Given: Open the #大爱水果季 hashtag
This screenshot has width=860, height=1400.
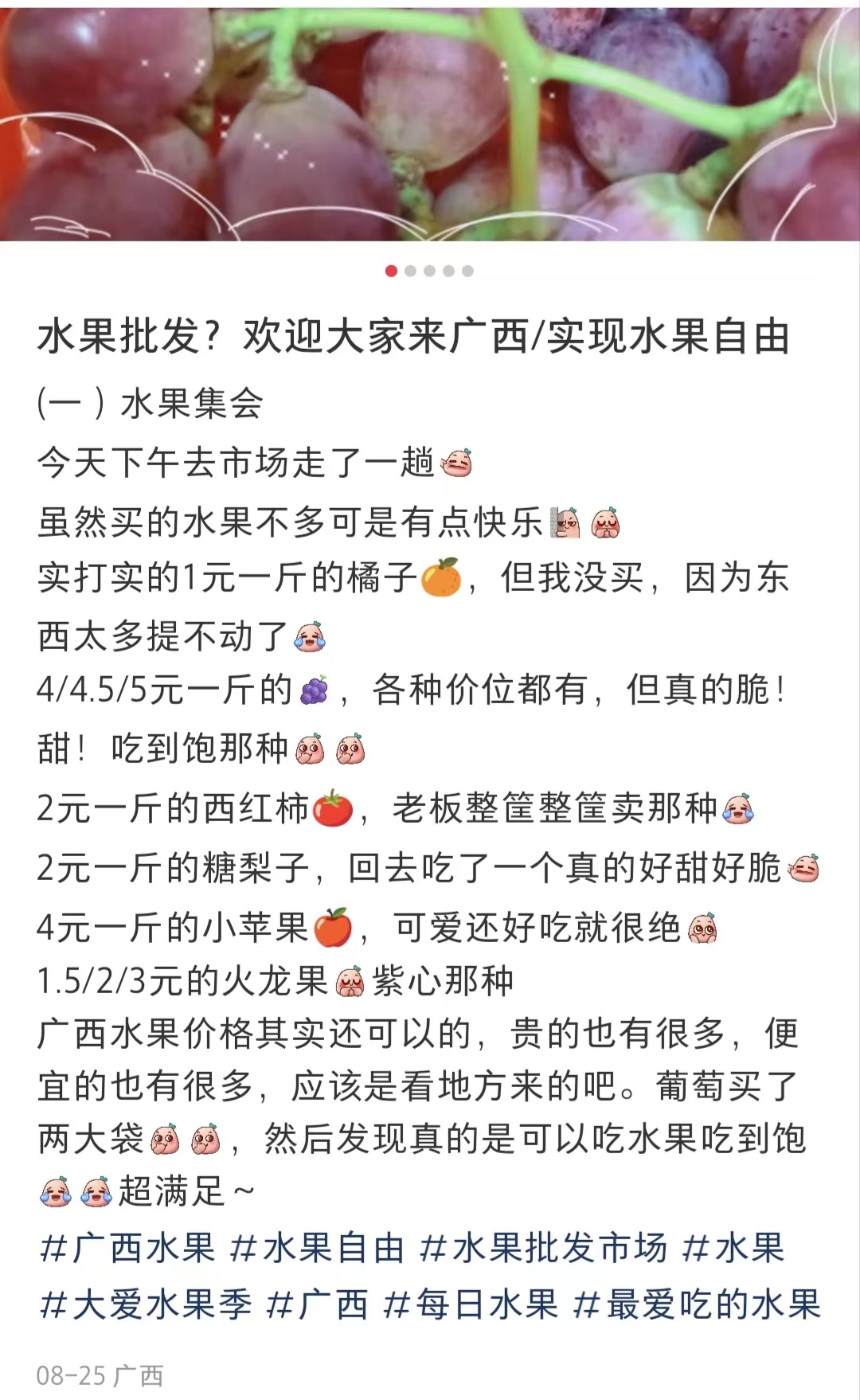Looking at the screenshot, I should pos(146,1305).
